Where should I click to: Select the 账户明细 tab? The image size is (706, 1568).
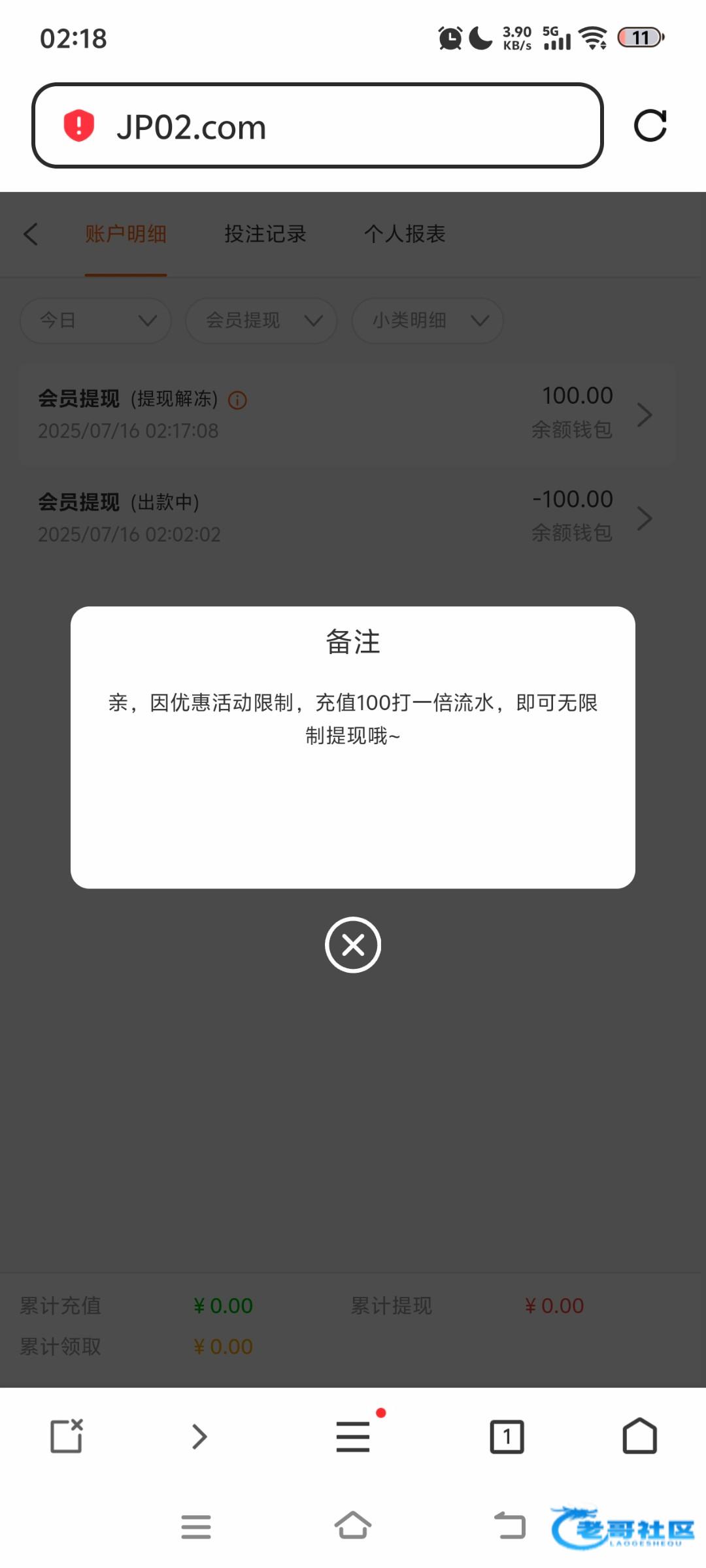(126, 234)
